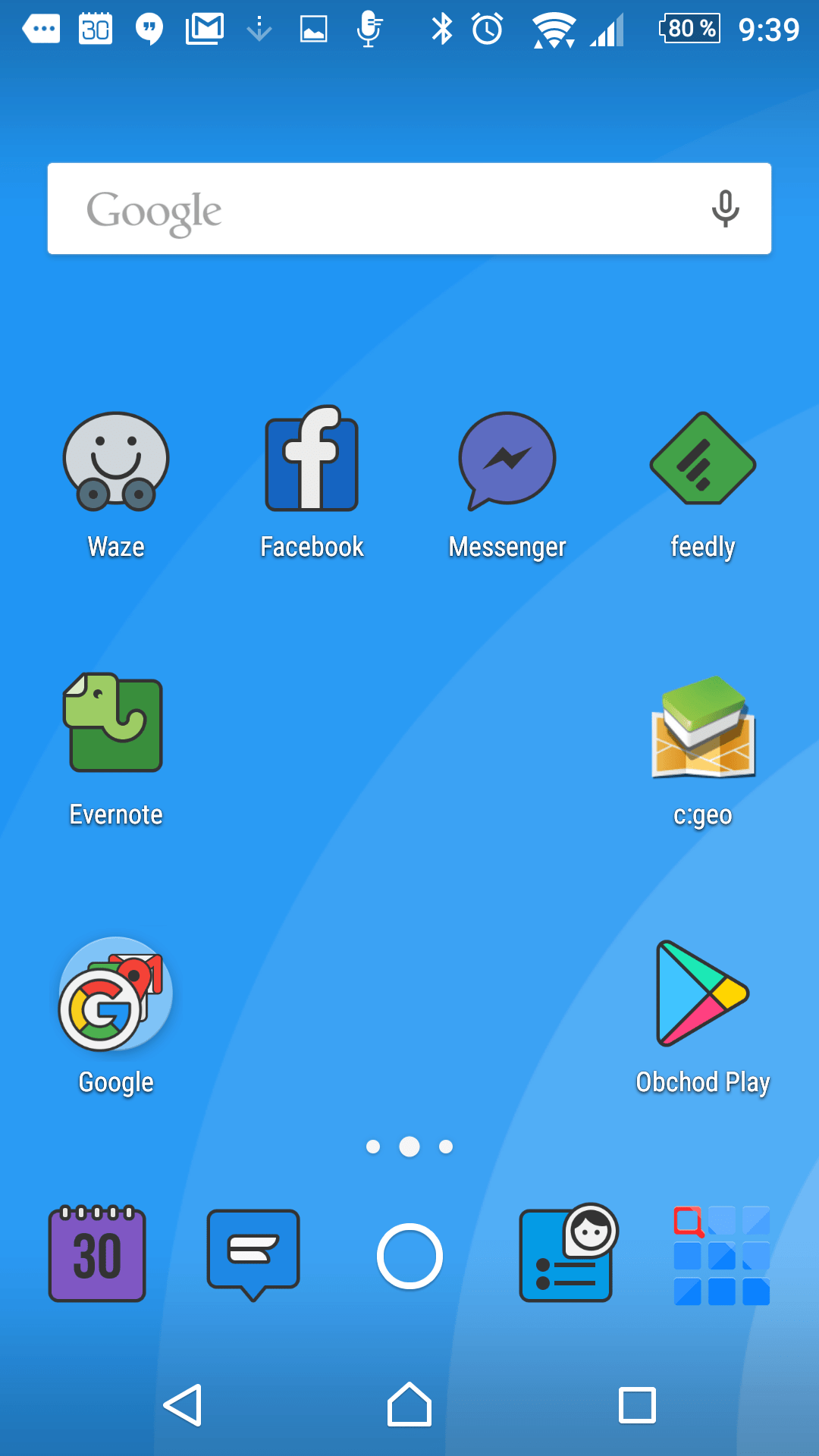The height and width of the screenshot is (1456, 819).
Task: Tap the Google search box
Action: tap(409, 209)
